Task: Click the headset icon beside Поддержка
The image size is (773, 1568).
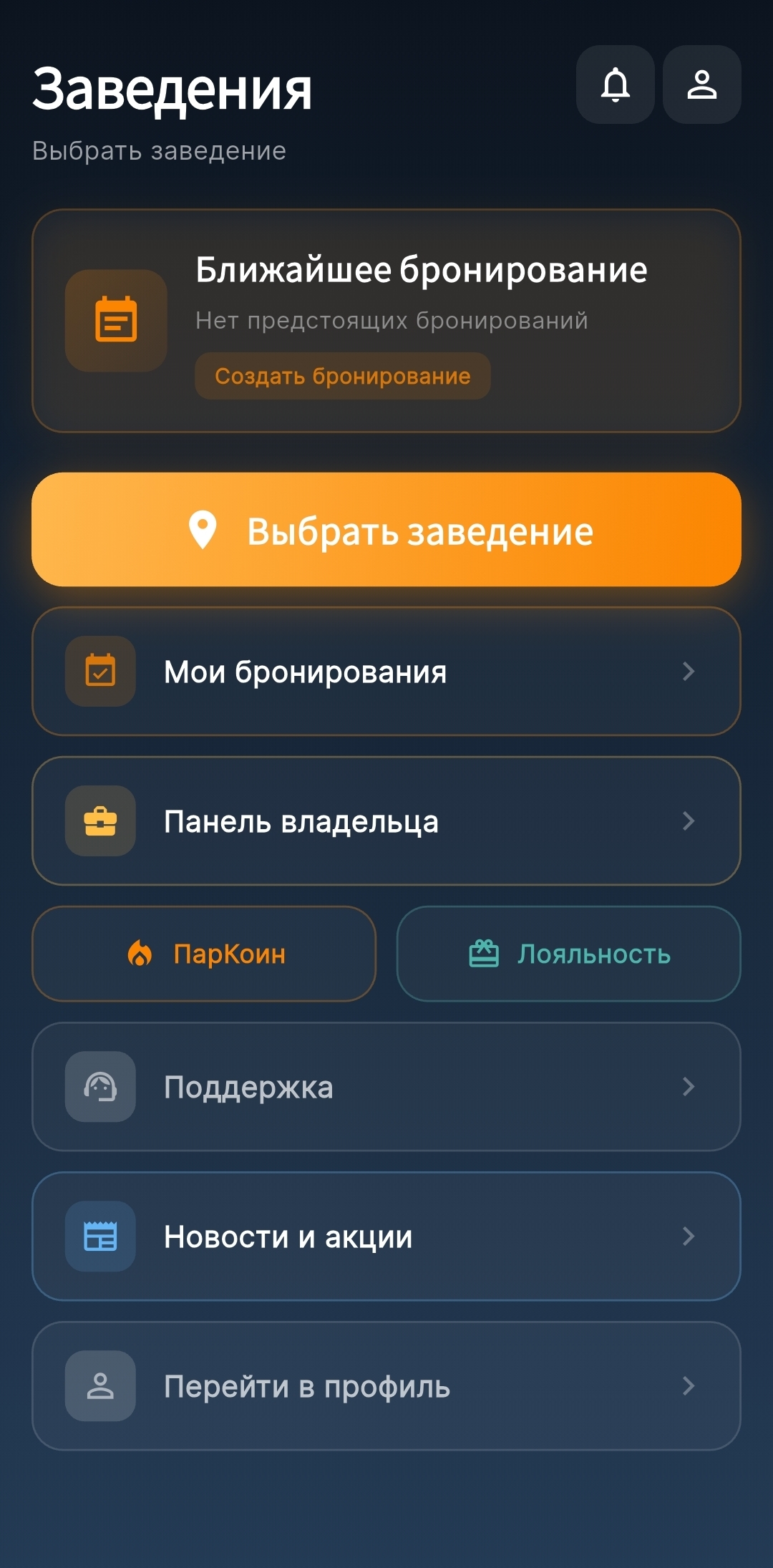Action: tap(100, 1087)
